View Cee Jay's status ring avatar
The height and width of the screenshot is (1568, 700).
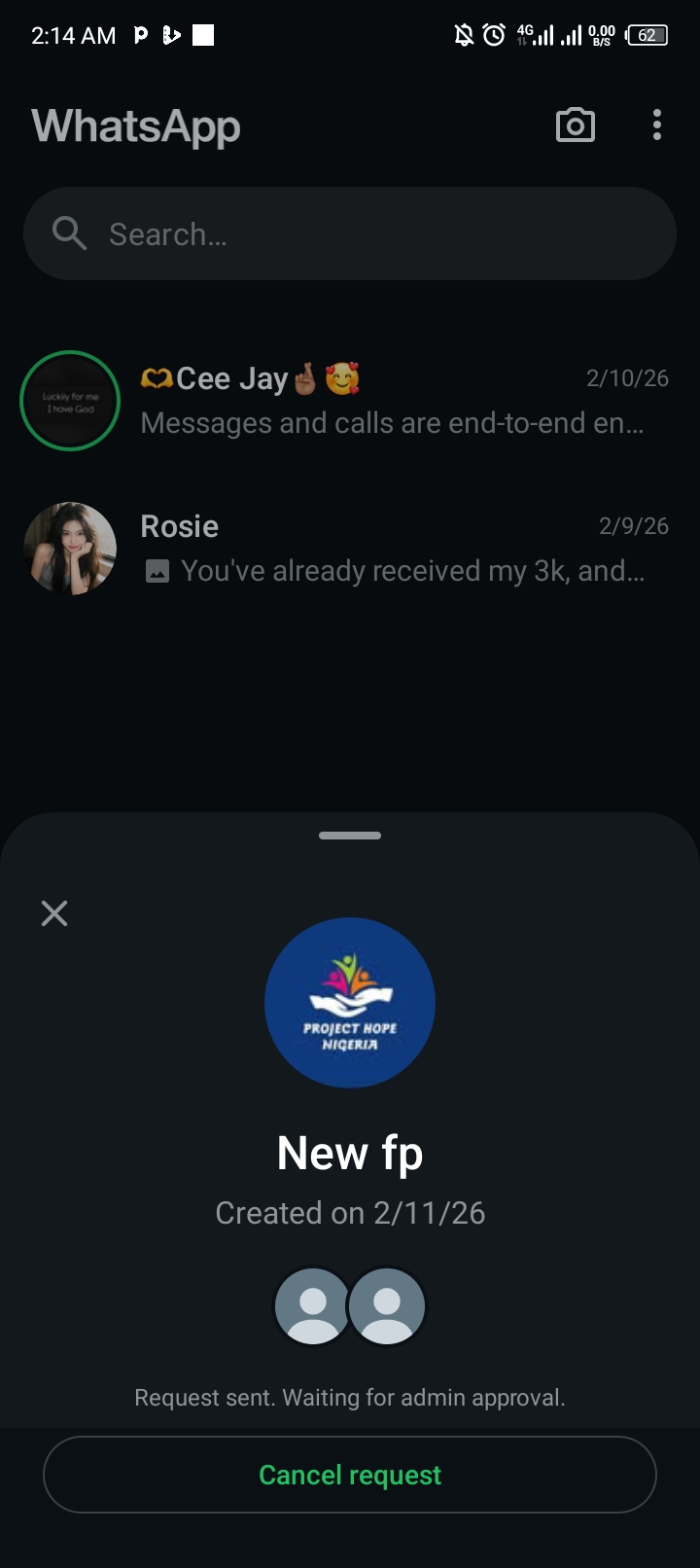click(70, 401)
